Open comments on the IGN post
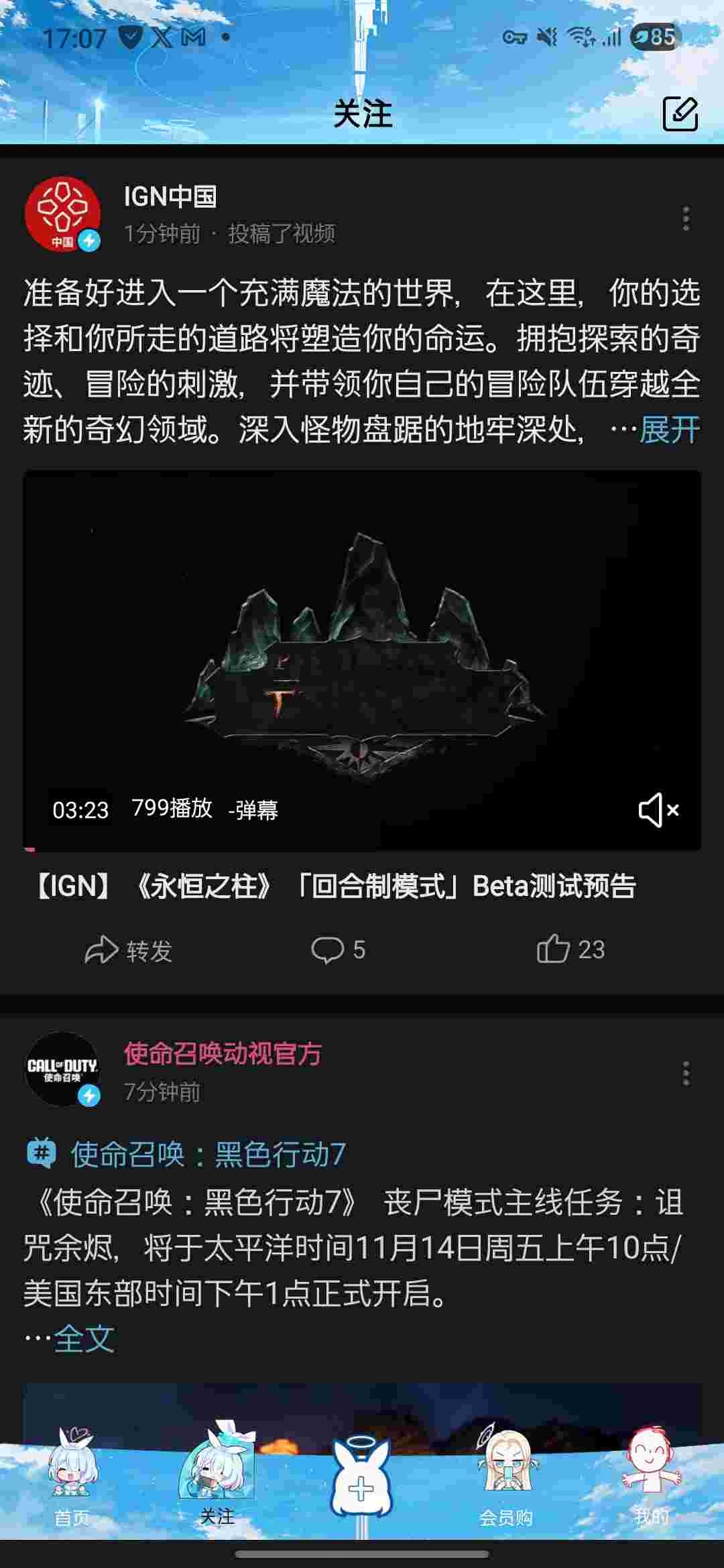This screenshot has width=724, height=1568. (x=338, y=950)
